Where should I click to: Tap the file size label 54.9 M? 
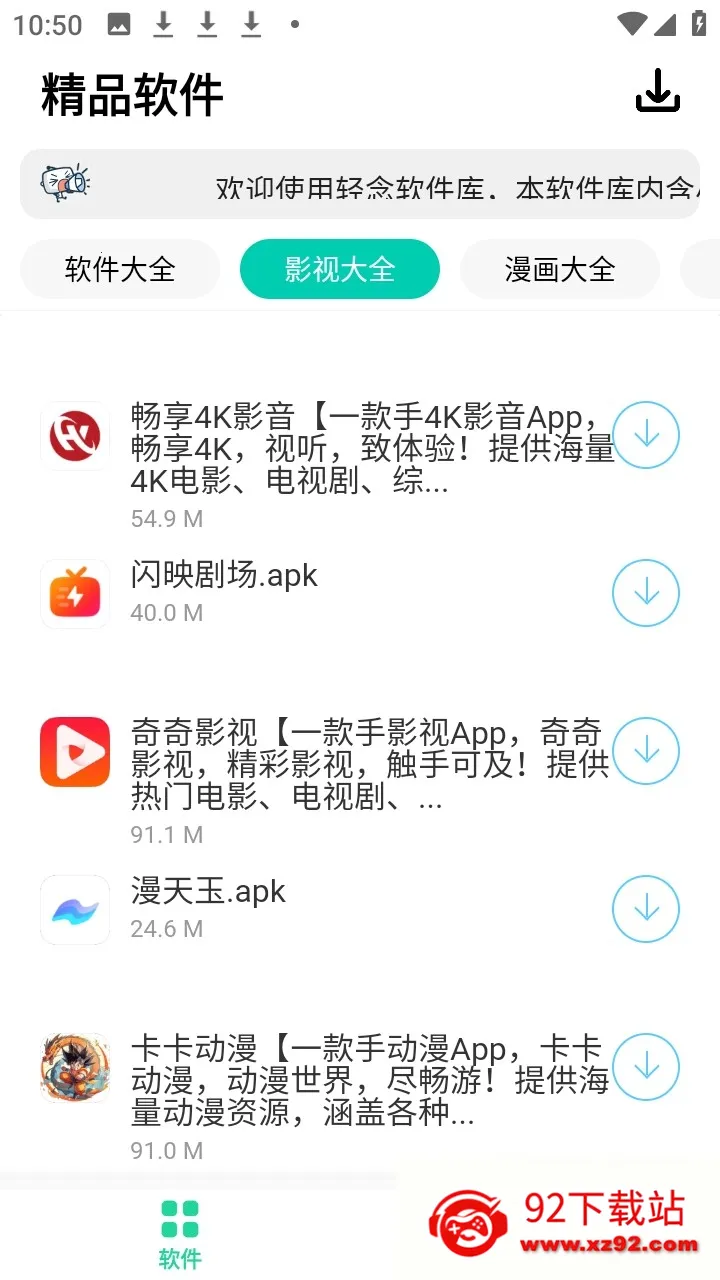point(167,519)
